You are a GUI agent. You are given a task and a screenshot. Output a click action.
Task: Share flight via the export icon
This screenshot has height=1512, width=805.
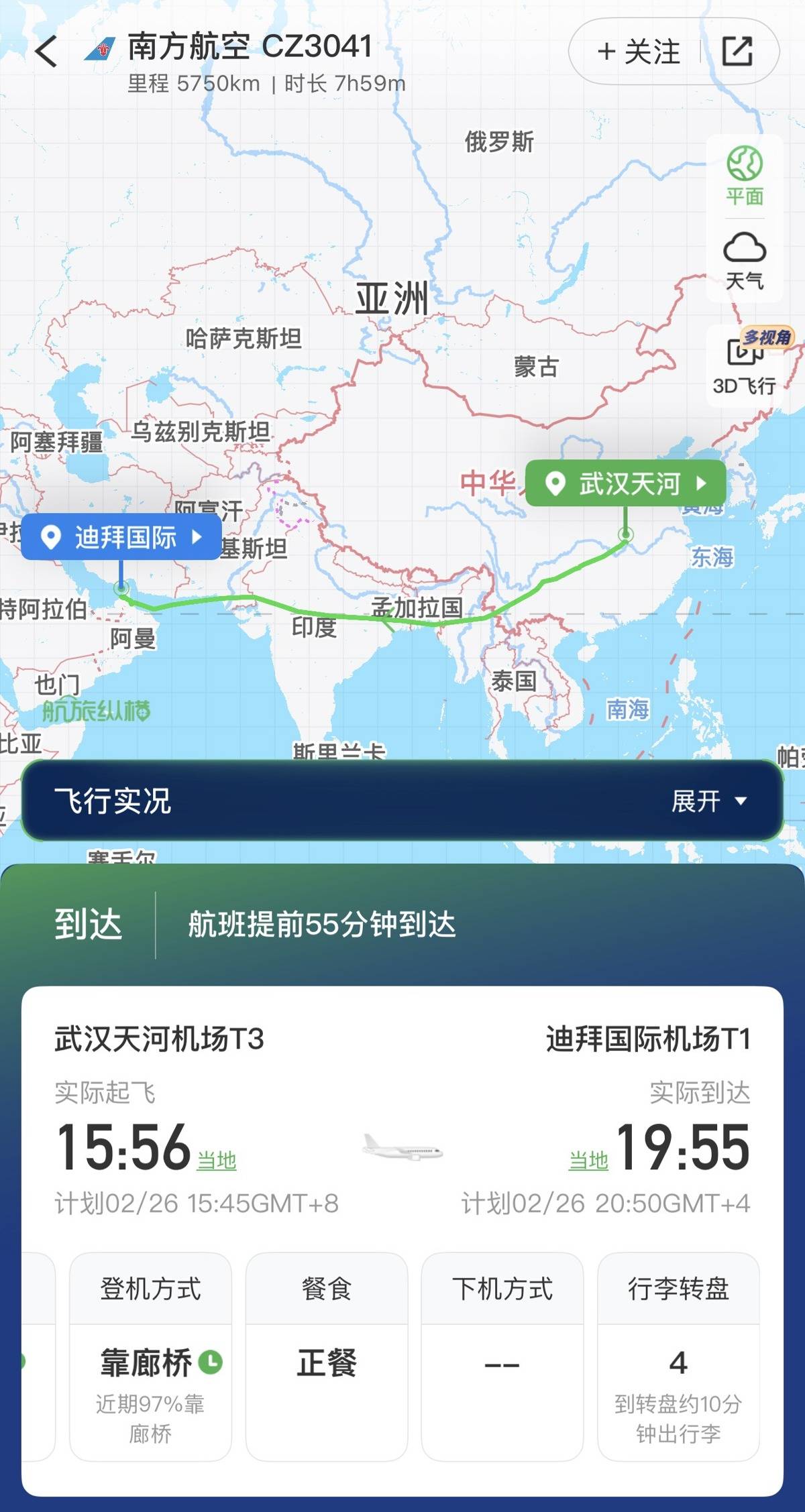[737, 52]
